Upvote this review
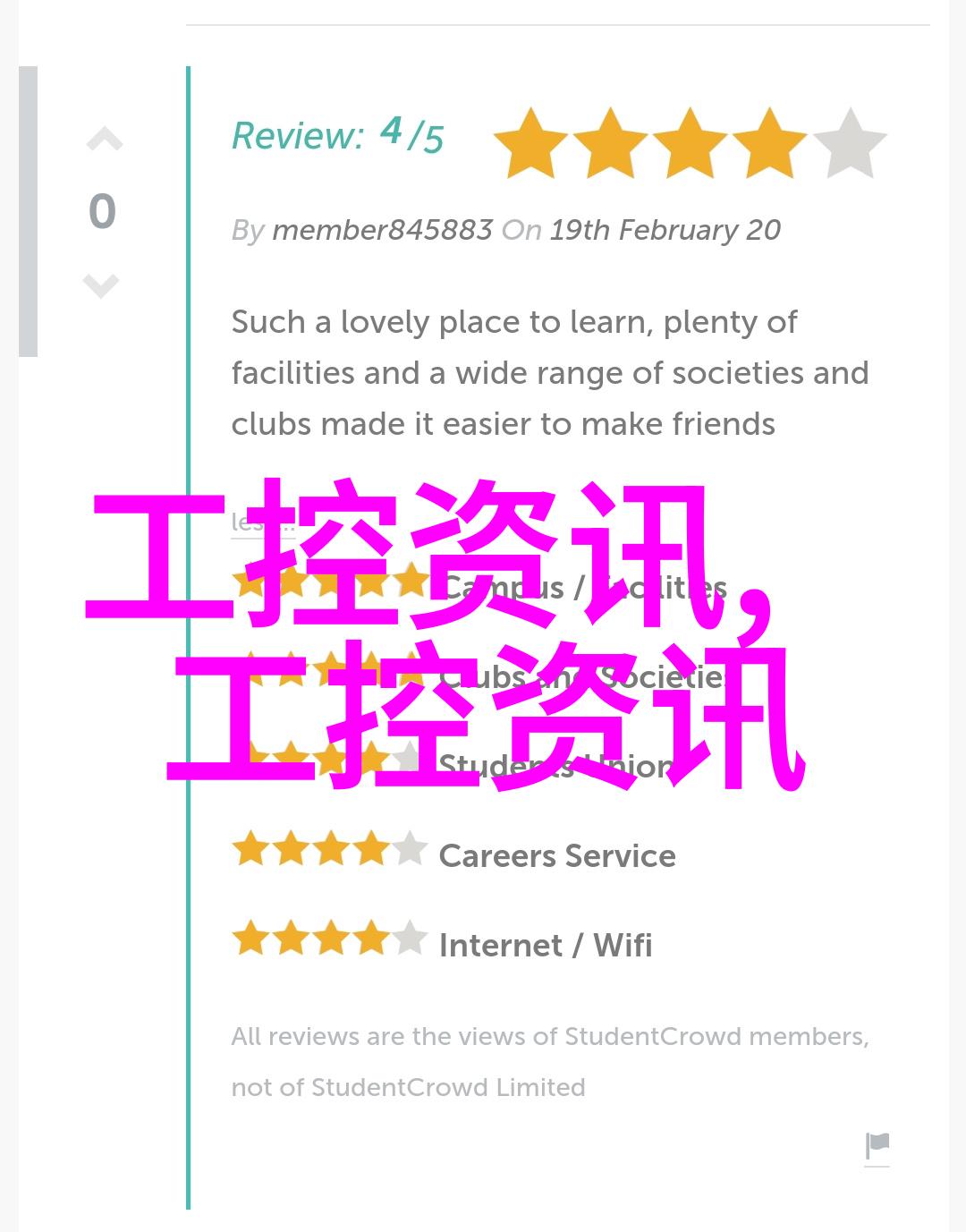The image size is (966, 1232). coord(104,140)
